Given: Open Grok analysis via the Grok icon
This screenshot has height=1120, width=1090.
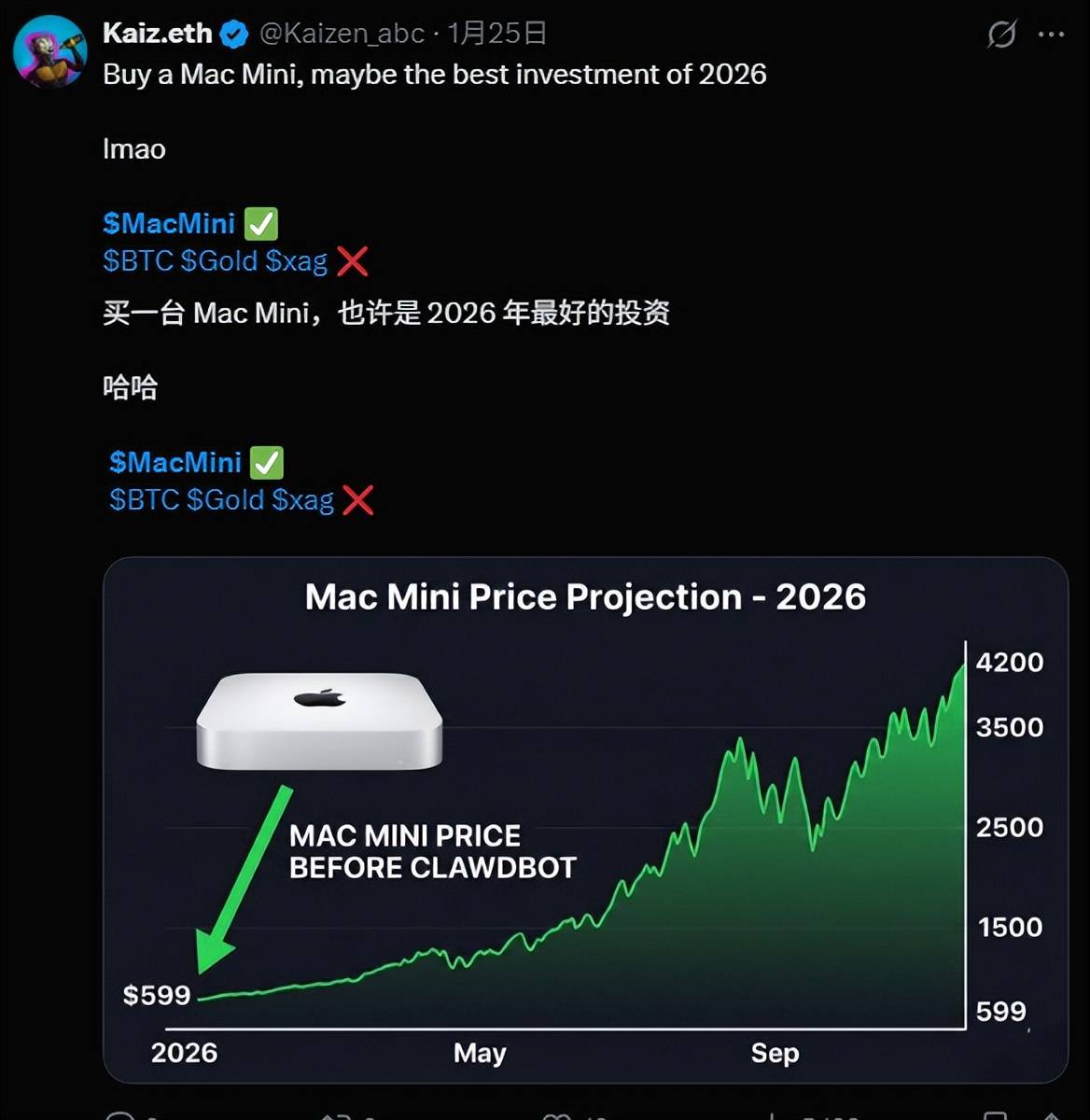Looking at the screenshot, I should click(1001, 33).
